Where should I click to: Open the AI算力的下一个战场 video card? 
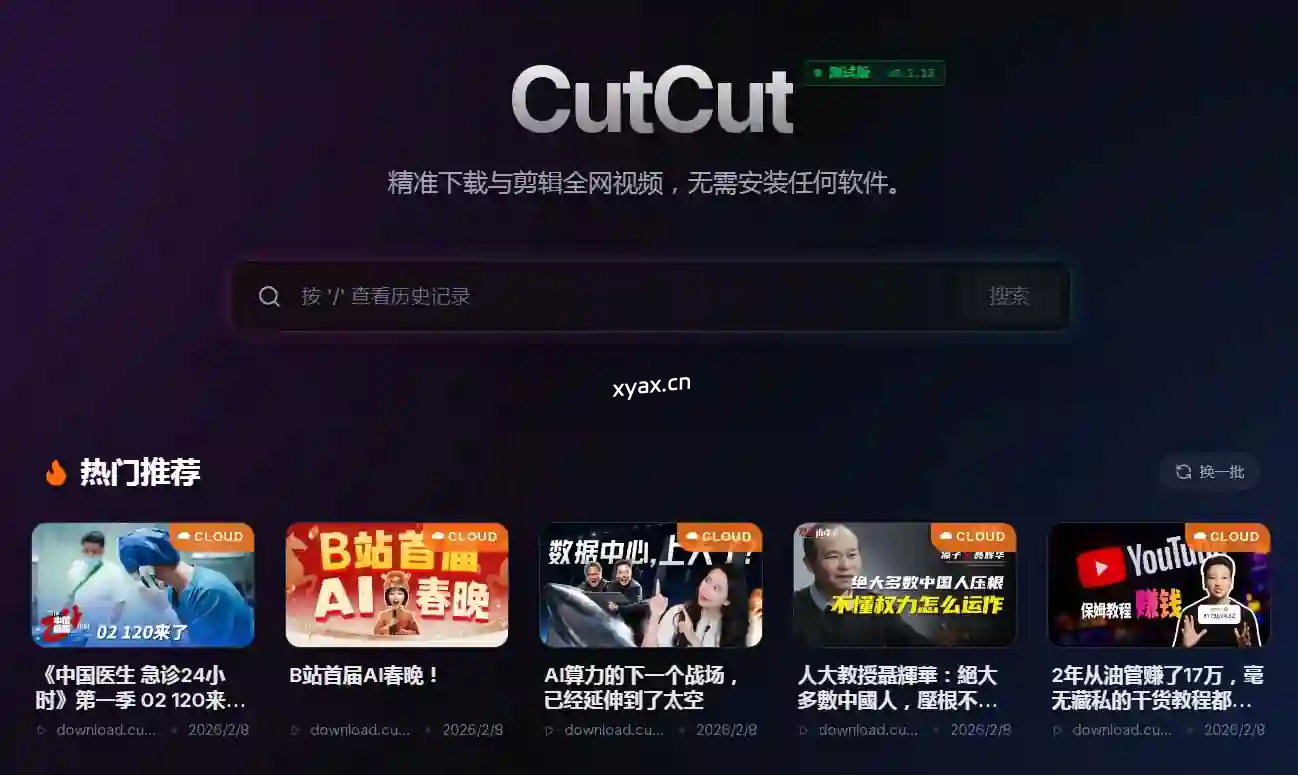651,585
